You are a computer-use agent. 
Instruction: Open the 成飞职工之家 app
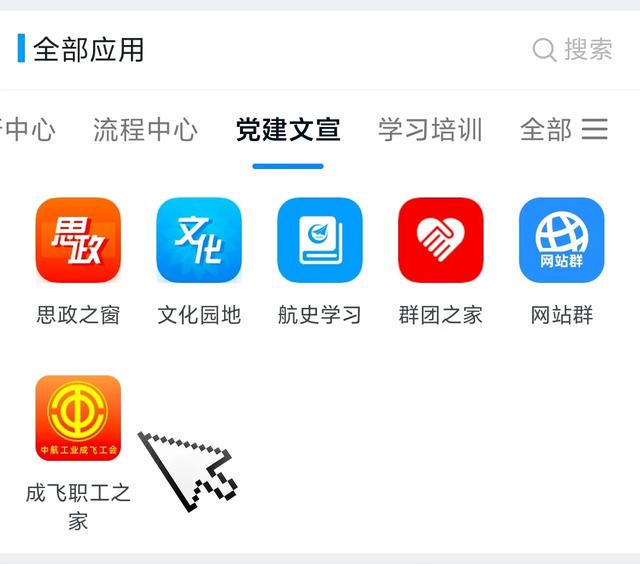pyautogui.click(x=78, y=419)
